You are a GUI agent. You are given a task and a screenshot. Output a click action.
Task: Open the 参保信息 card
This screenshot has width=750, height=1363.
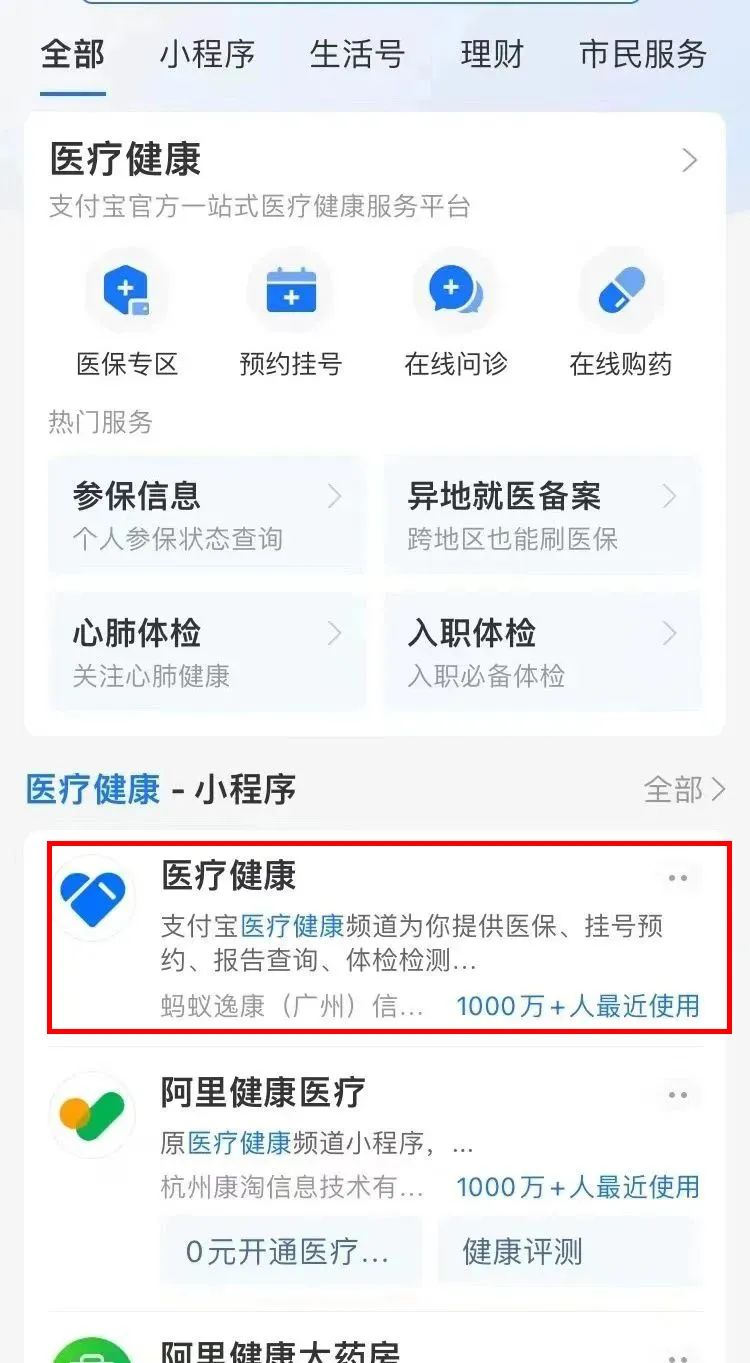(206, 515)
